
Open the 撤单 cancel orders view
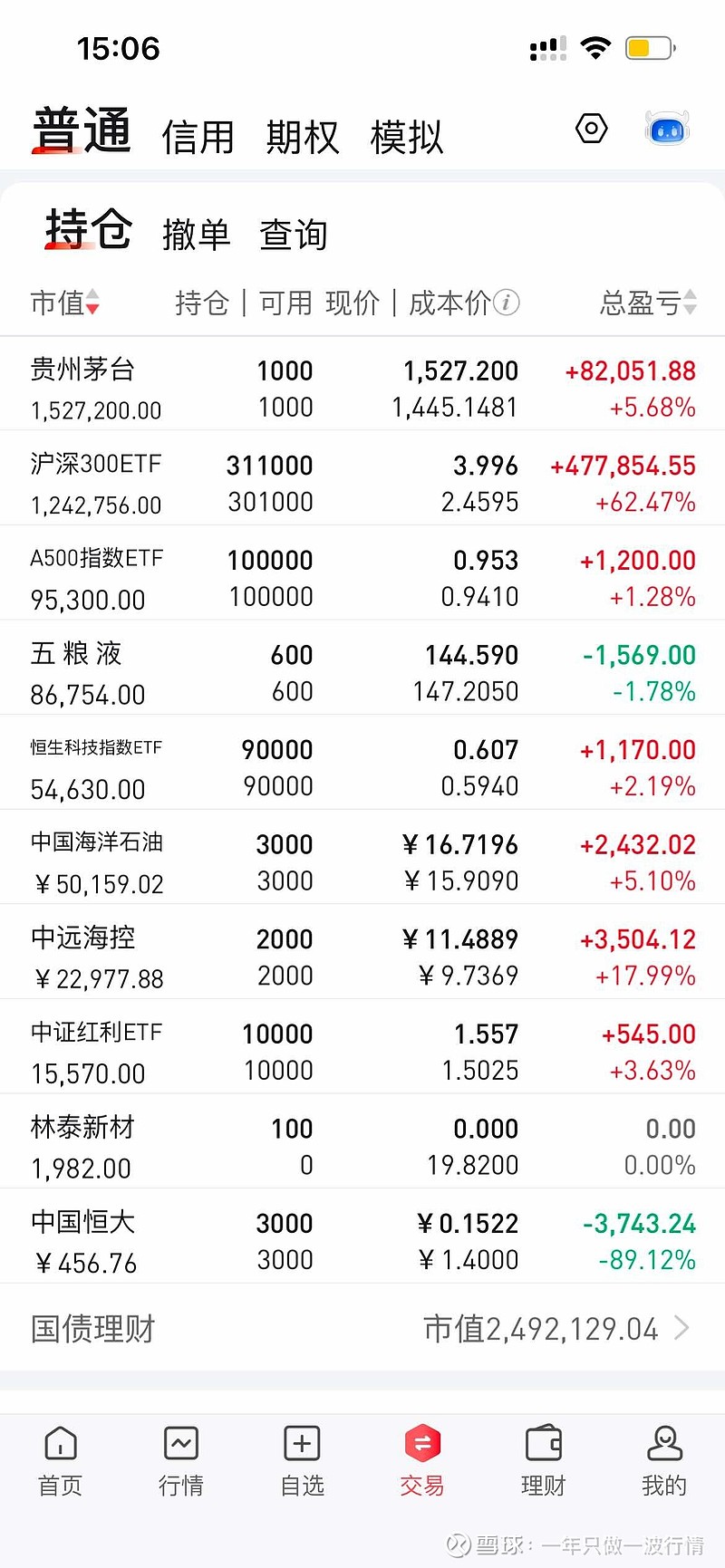click(198, 234)
